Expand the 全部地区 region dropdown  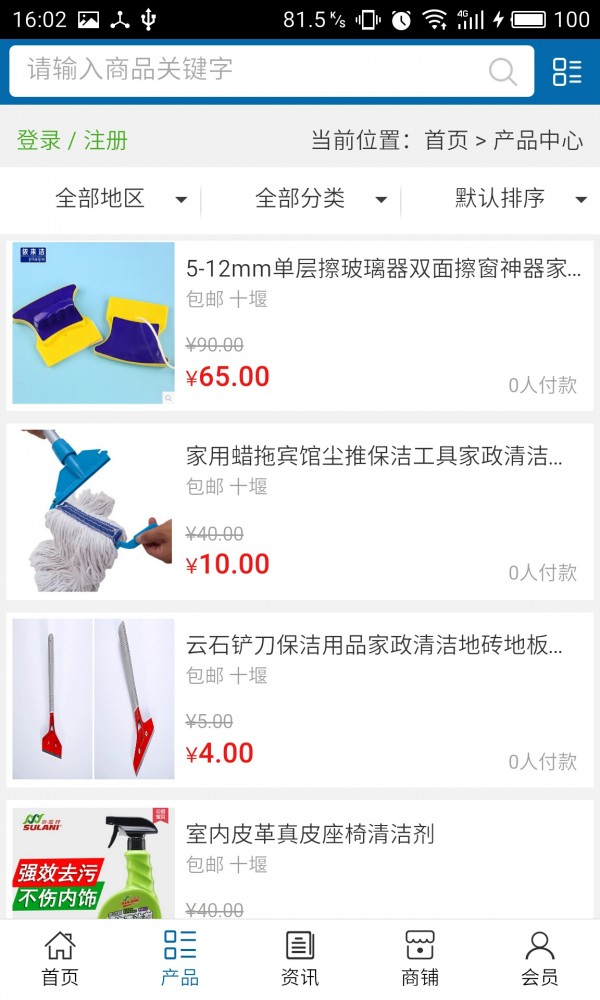point(120,198)
